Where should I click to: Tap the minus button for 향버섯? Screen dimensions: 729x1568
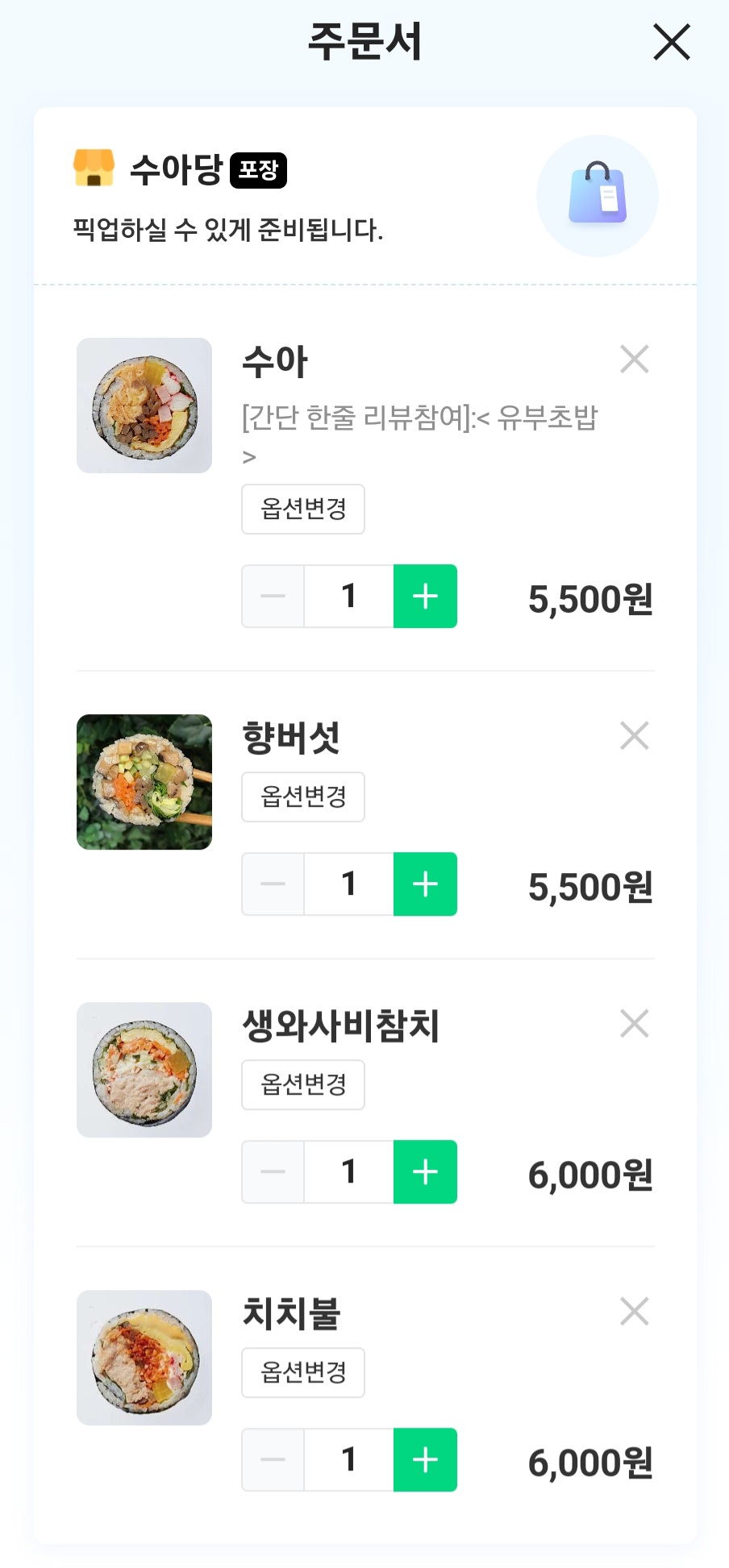tap(273, 884)
